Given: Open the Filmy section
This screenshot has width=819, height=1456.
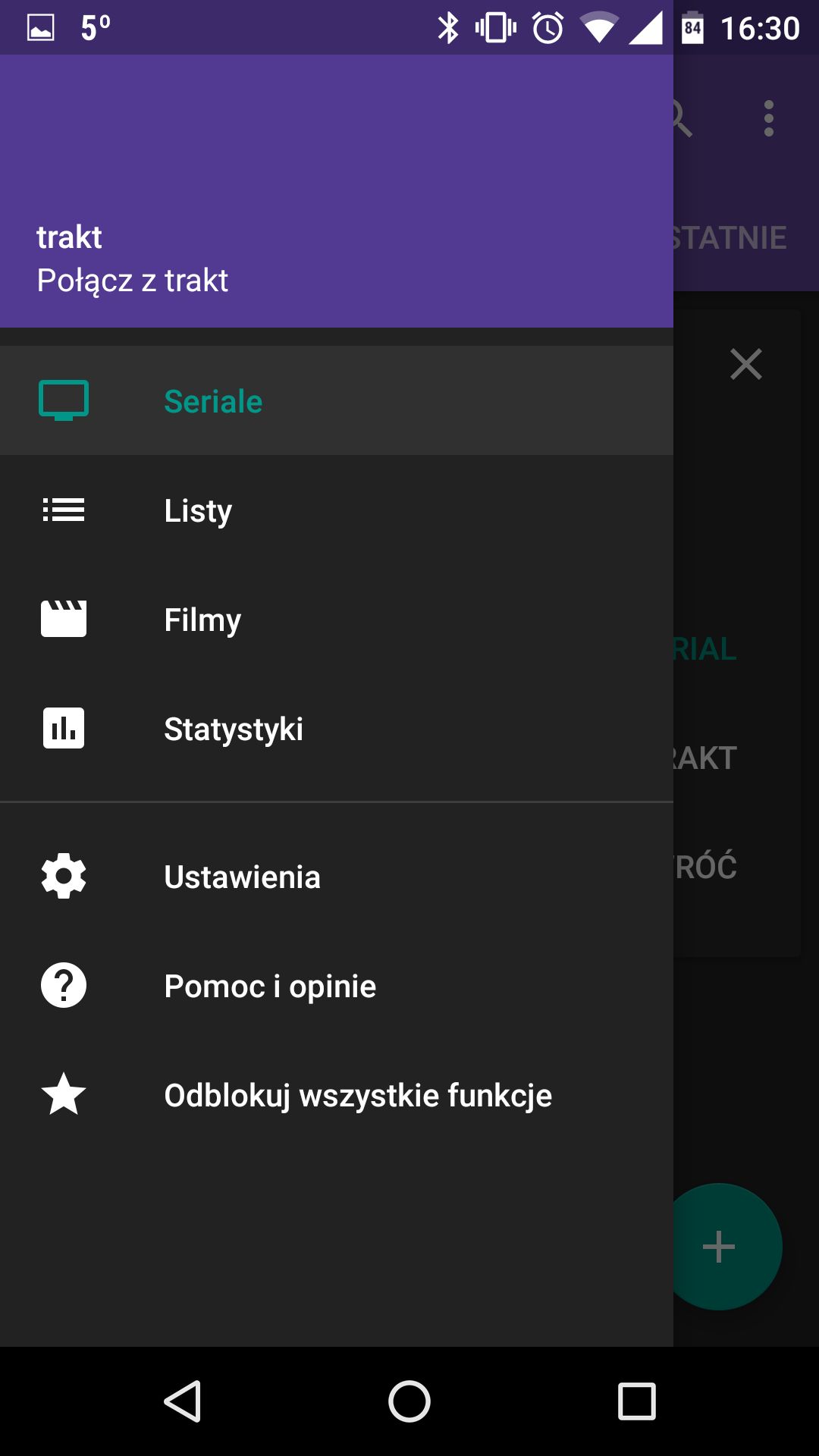Looking at the screenshot, I should (337, 619).
